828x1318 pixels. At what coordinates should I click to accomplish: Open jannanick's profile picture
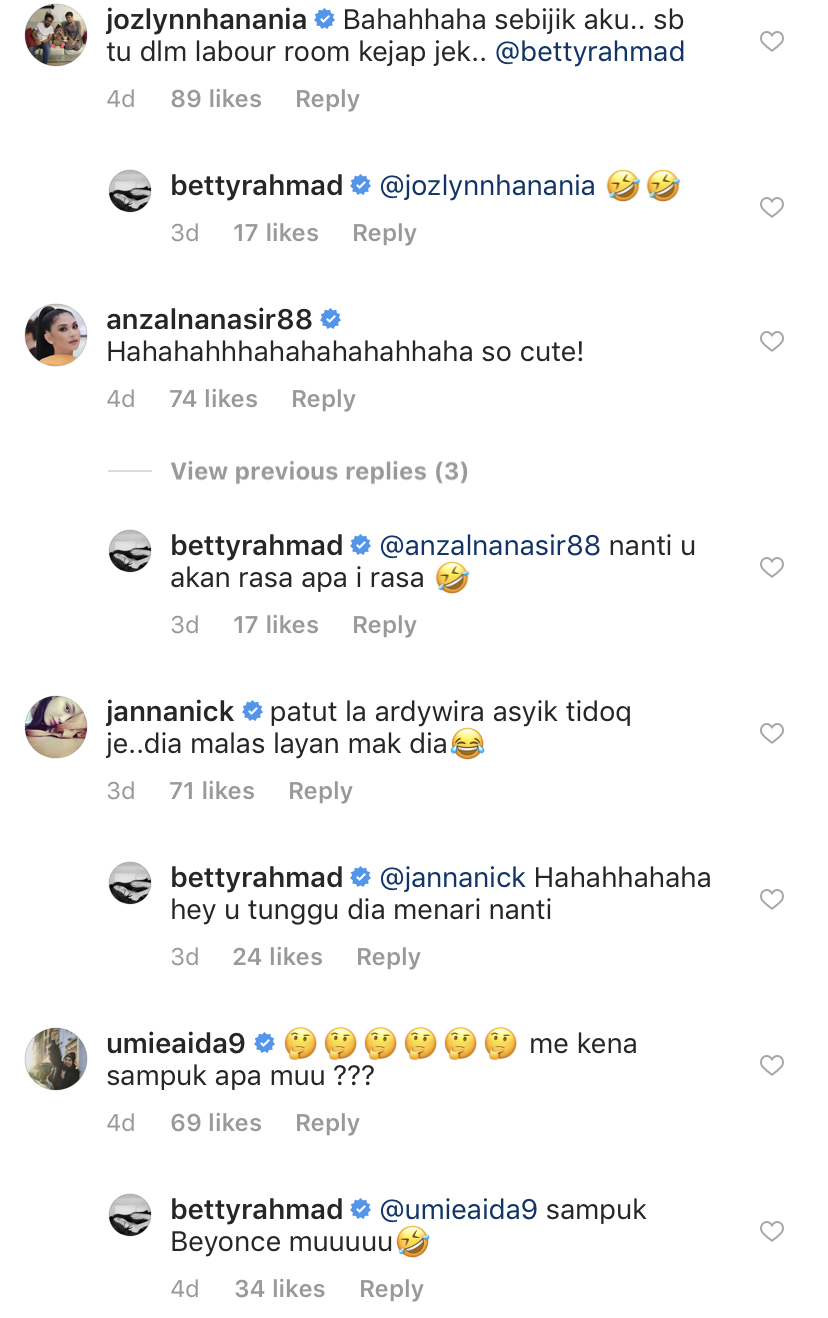56,727
